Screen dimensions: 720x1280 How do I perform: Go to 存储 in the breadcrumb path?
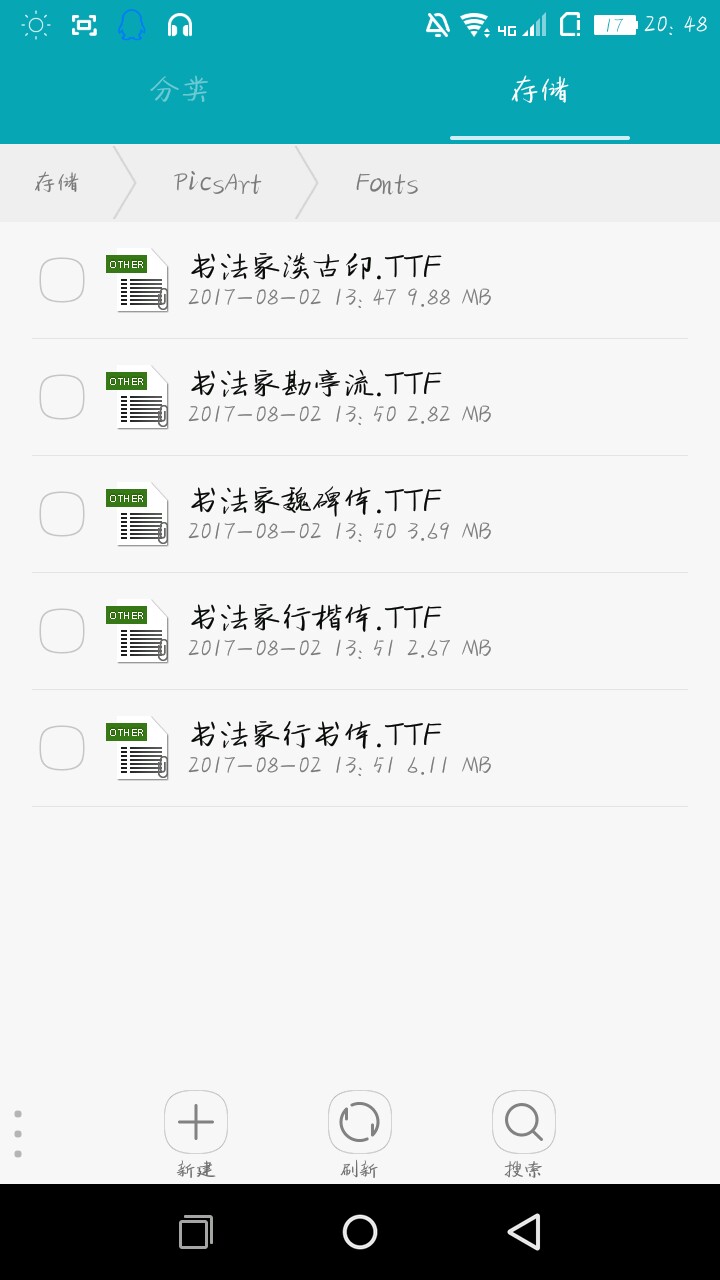57,182
